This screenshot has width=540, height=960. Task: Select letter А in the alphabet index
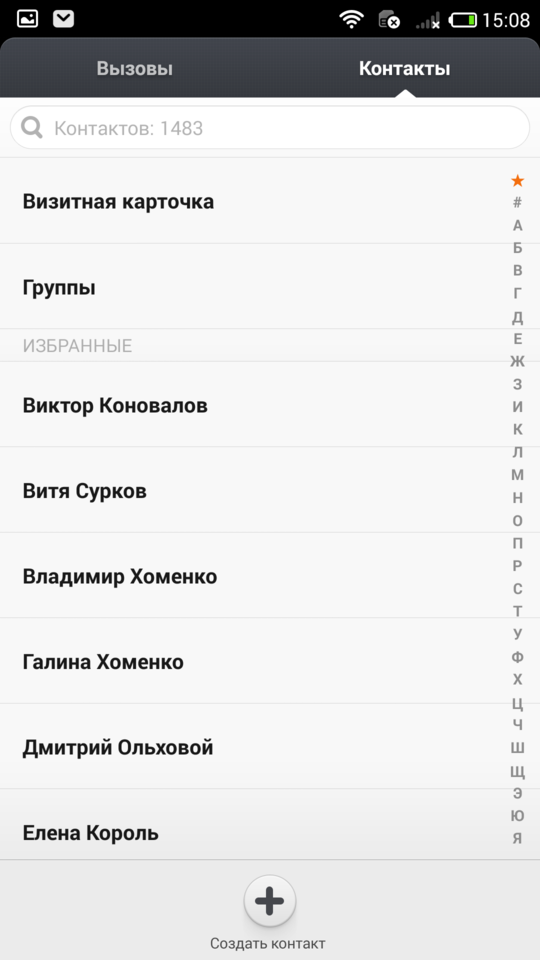[517, 225]
